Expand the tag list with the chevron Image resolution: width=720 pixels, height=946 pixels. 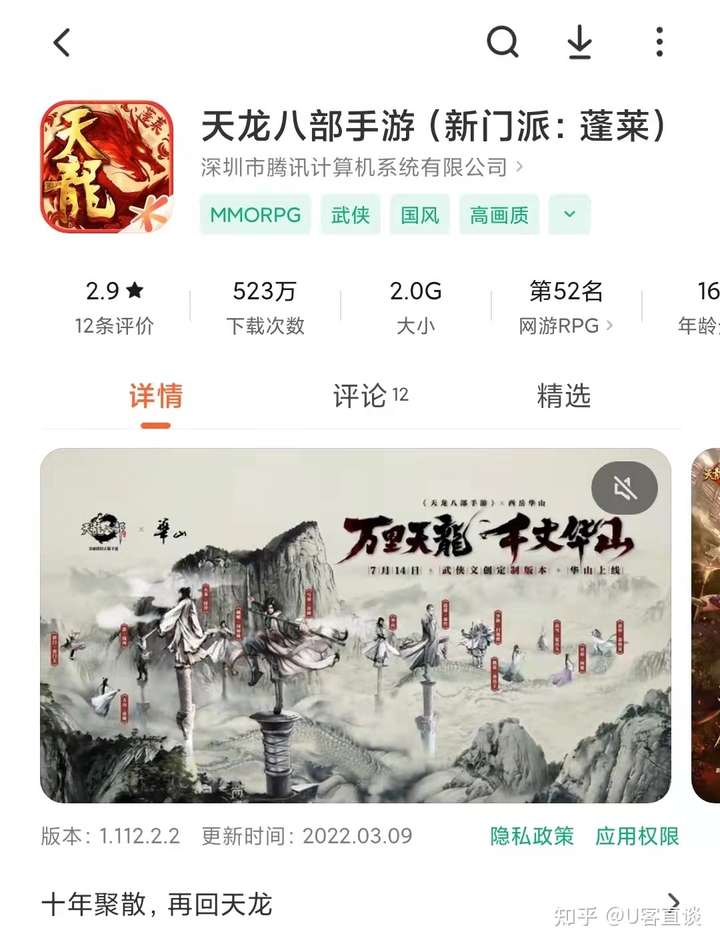click(570, 215)
